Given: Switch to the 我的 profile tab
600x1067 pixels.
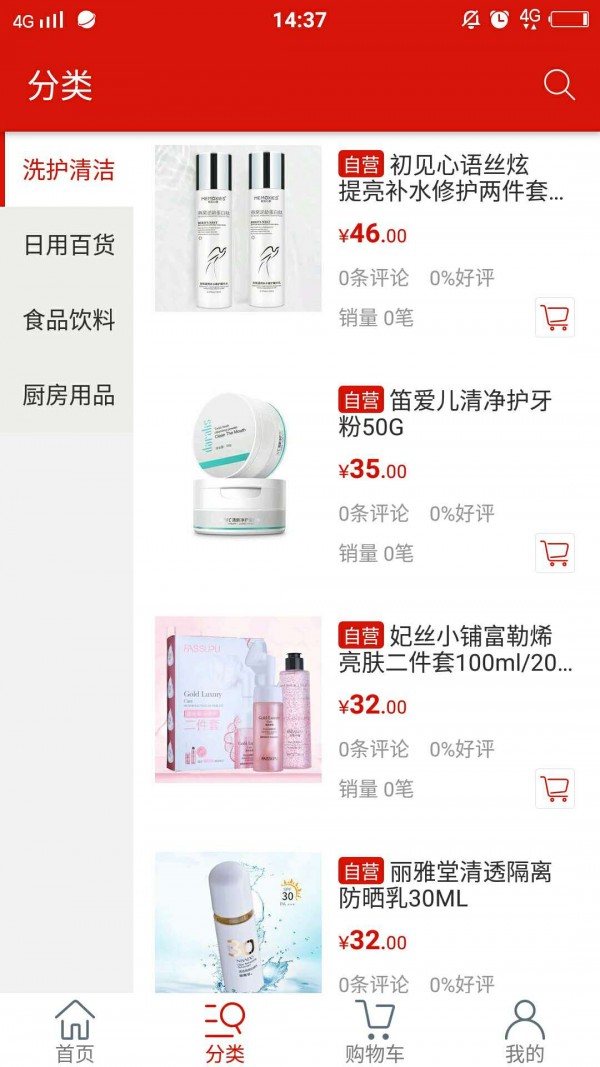Looking at the screenshot, I should click(525, 1031).
